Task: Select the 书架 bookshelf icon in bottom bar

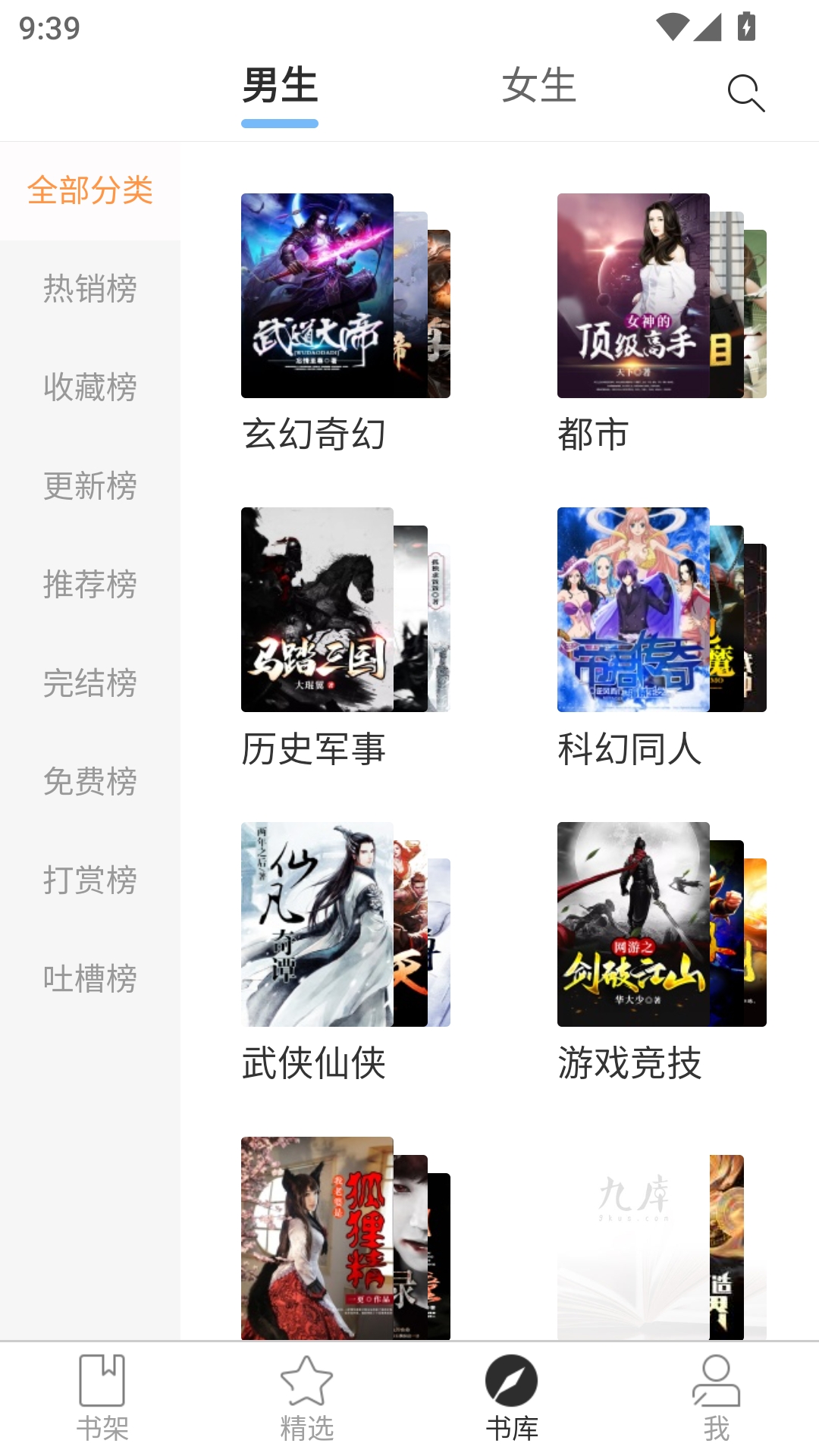Action: (102, 1401)
